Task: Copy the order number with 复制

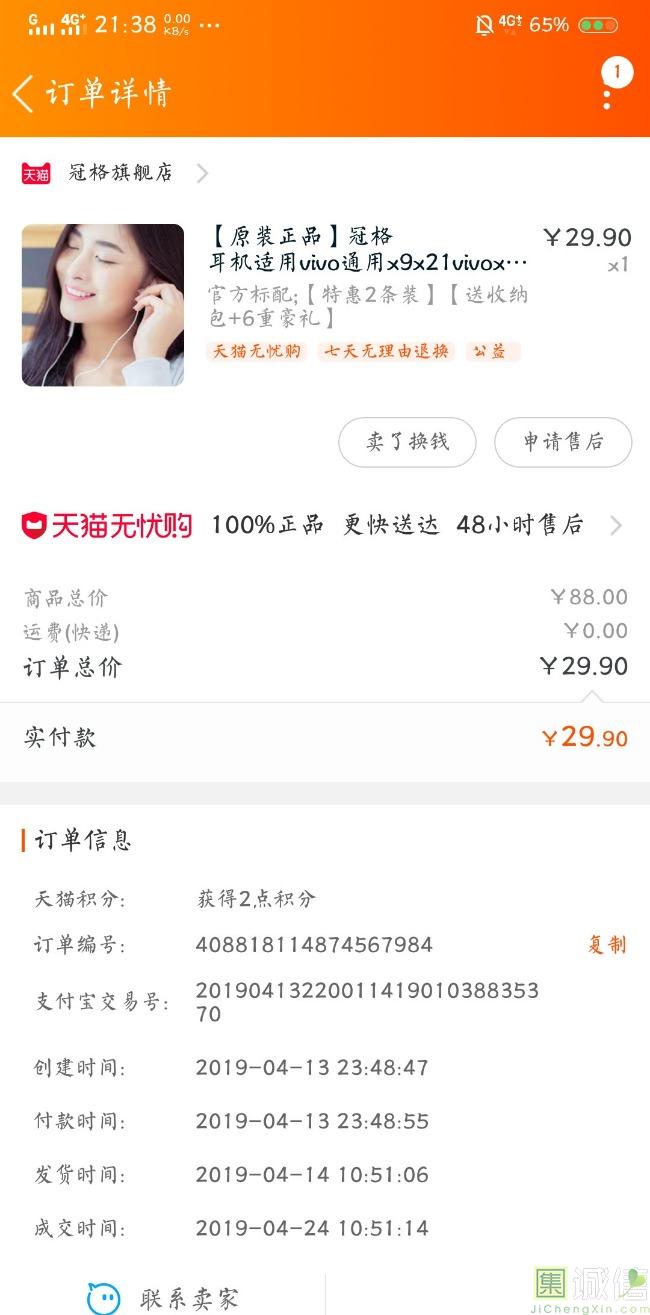Action: tap(606, 945)
